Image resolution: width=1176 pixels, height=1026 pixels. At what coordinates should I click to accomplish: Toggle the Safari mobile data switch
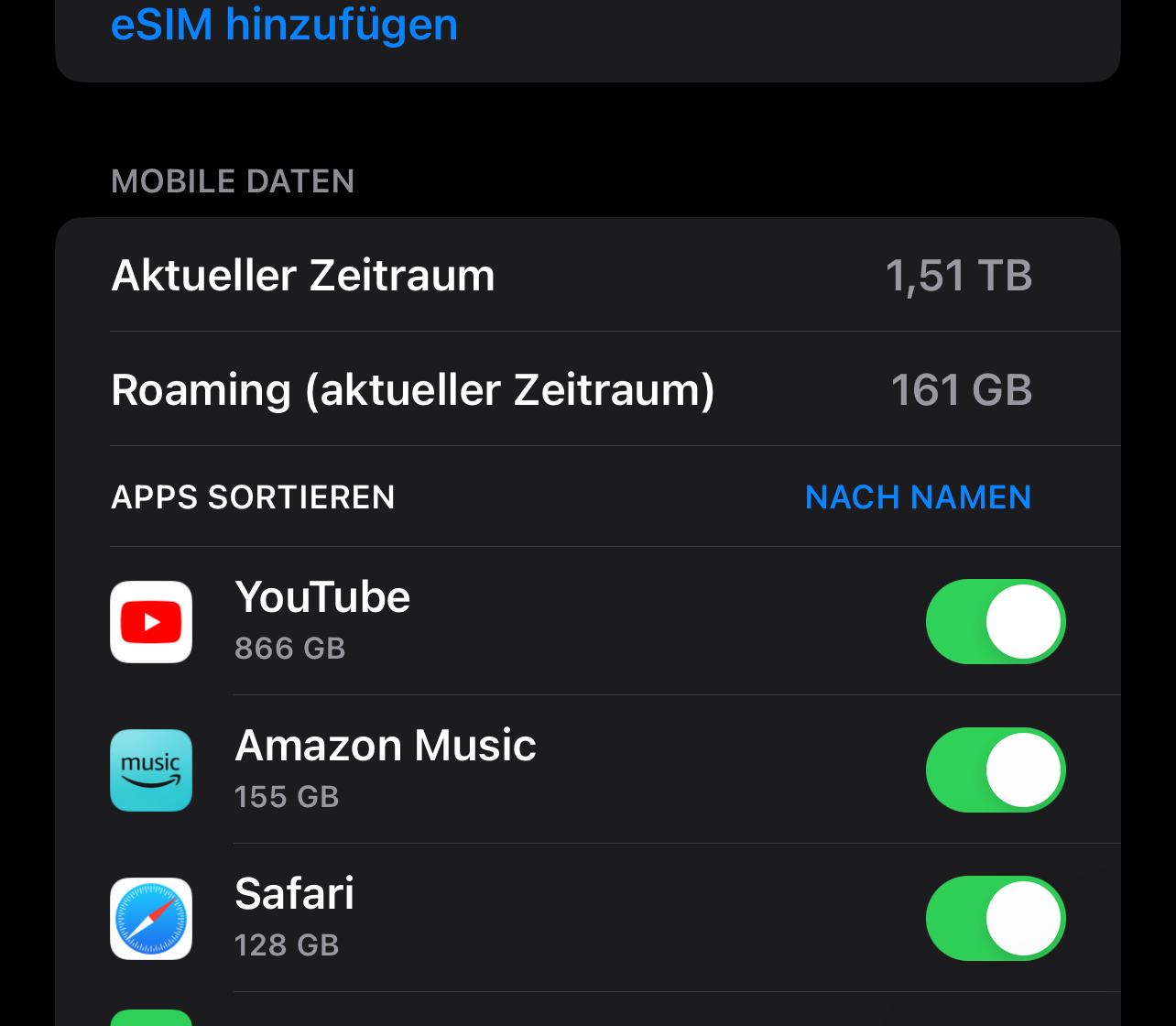[996, 919]
